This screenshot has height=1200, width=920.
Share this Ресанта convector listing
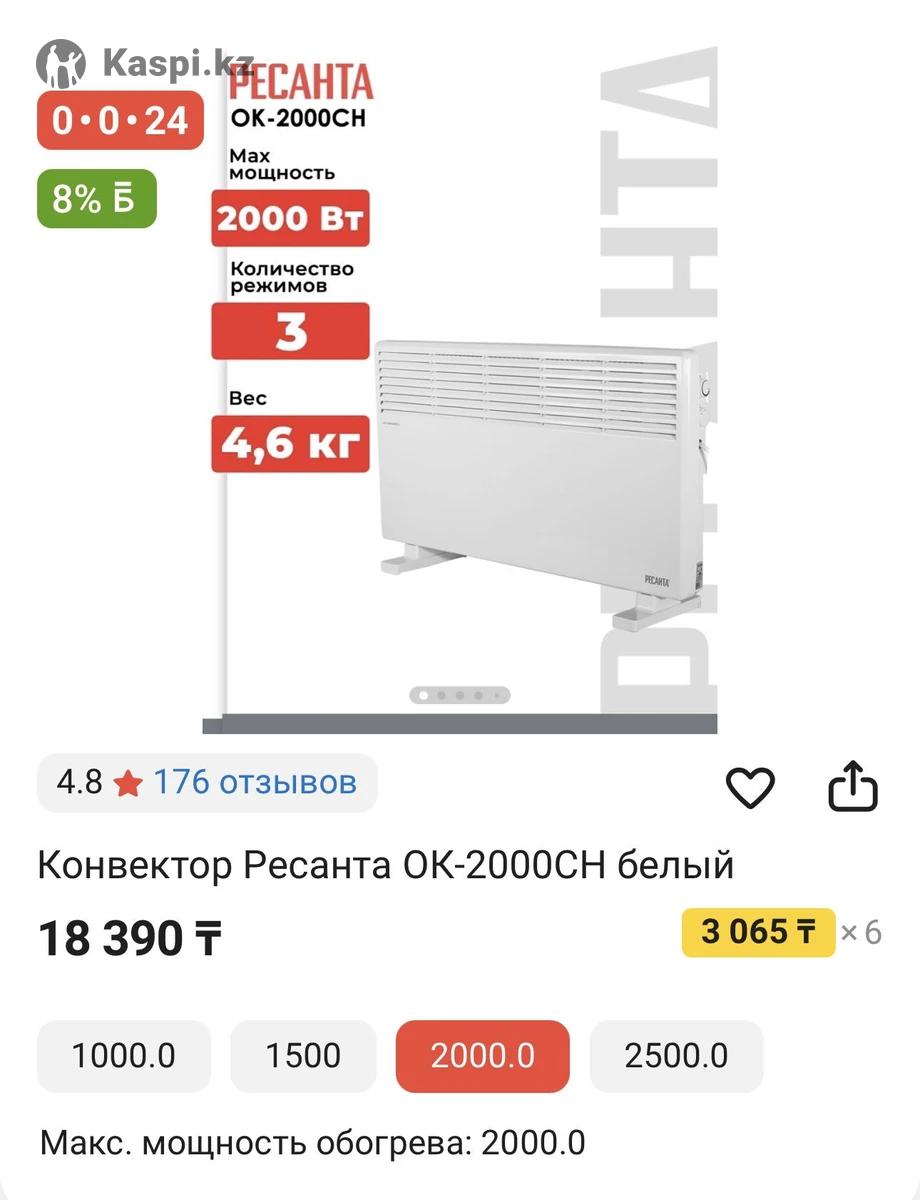point(853,786)
